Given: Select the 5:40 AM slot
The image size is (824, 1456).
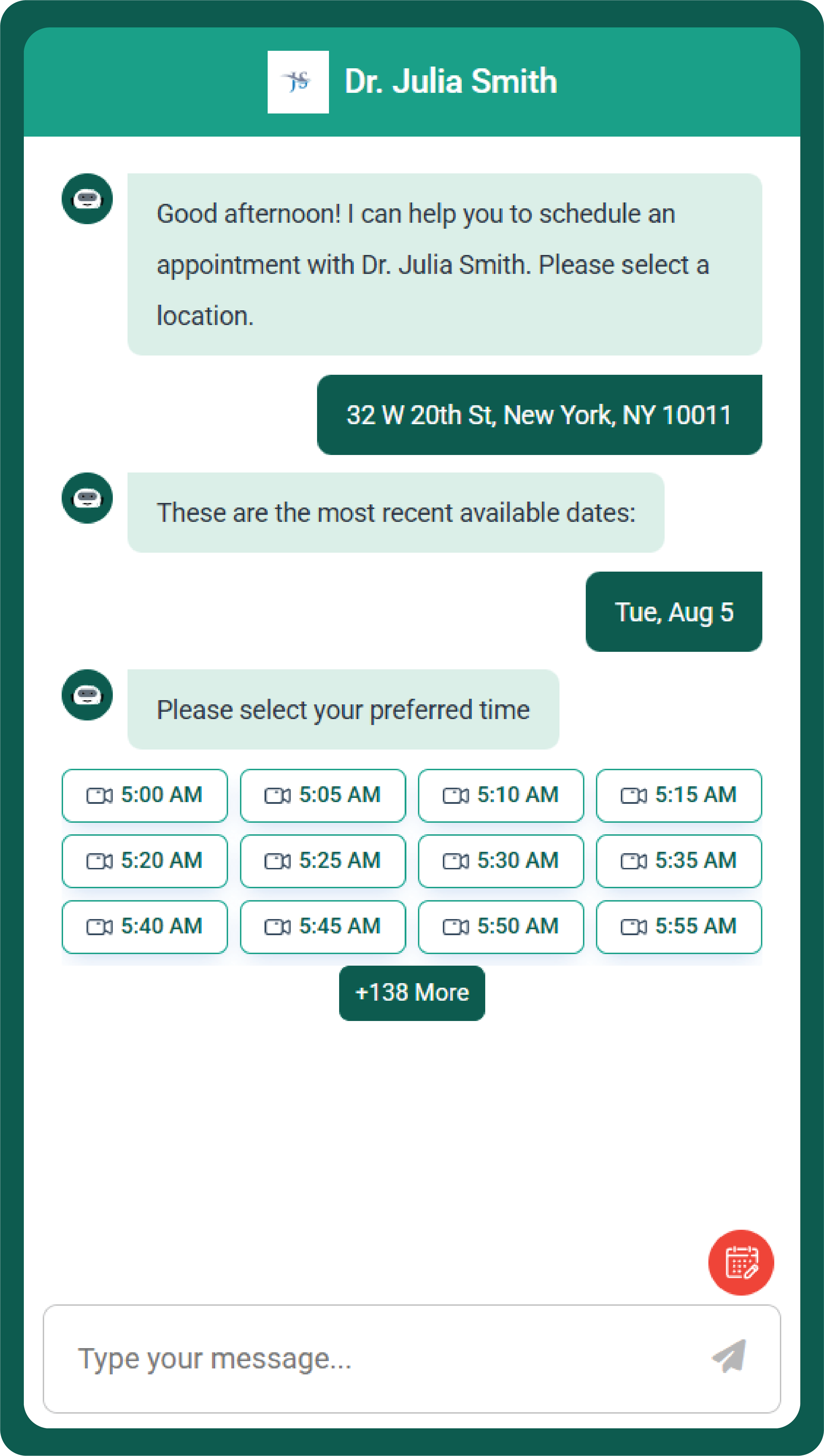Looking at the screenshot, I should (144, 926).
